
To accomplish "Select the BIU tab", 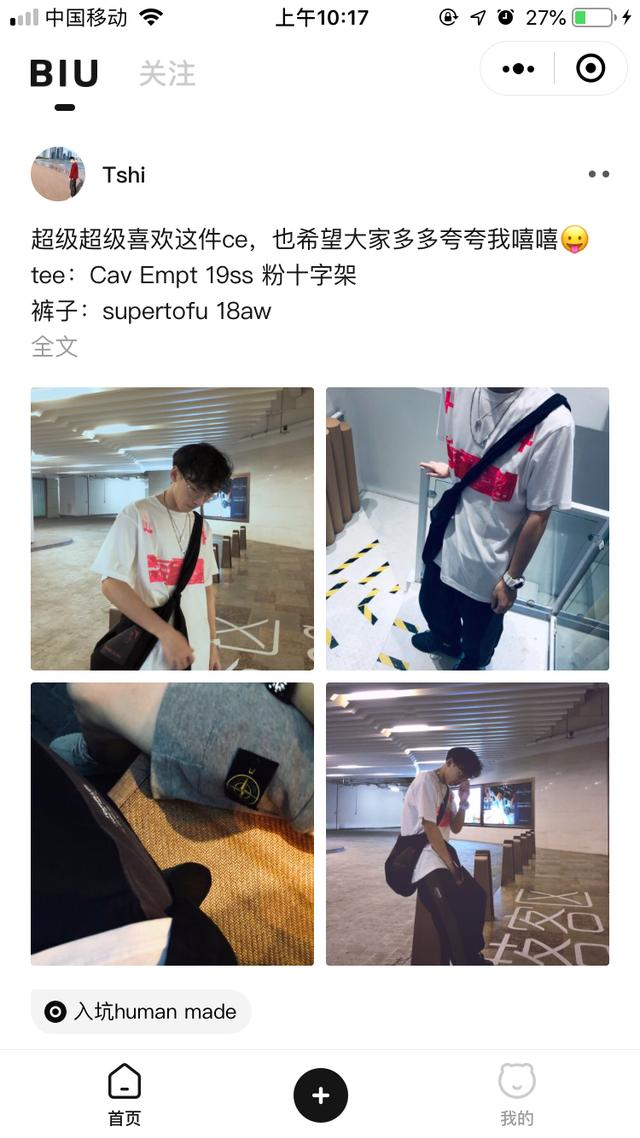I will point(64,73).
